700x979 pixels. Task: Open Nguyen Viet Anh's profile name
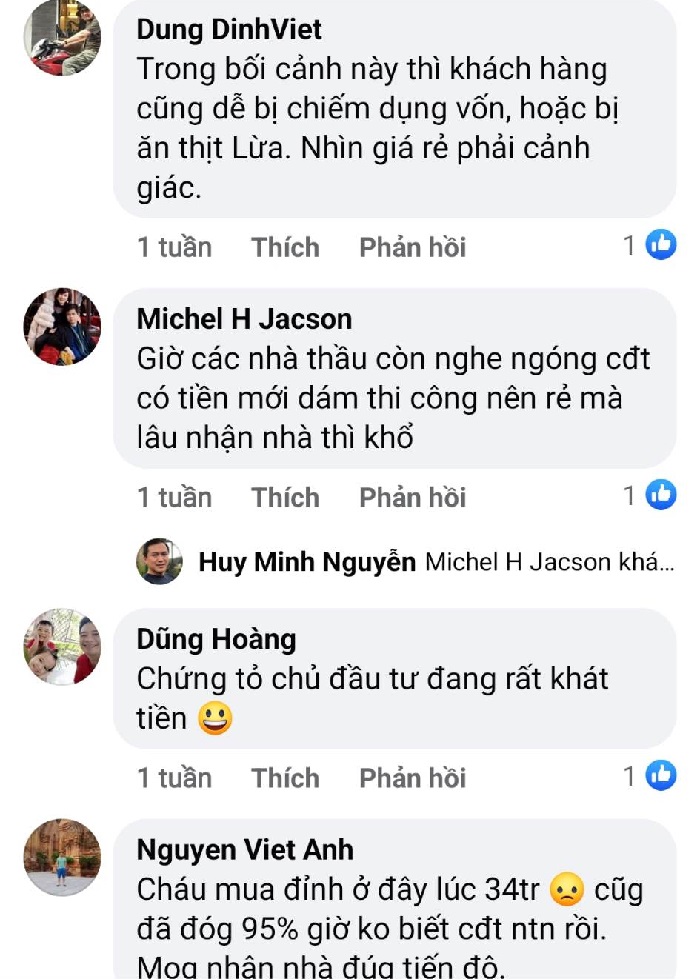(x=245, y=850)
